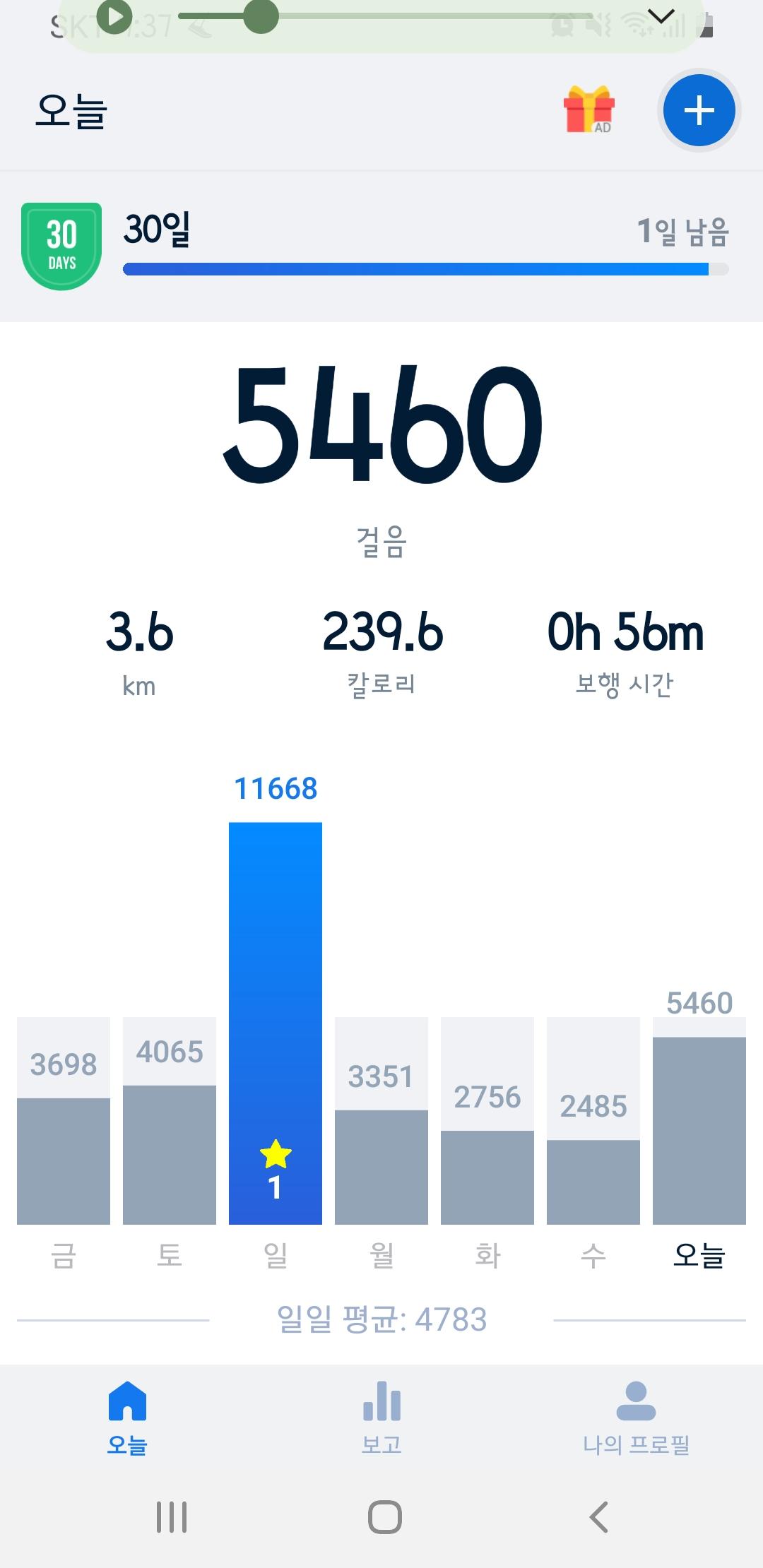Play the overlay's green play button
The image size is (763, 1568).
pyautogui.click(x=115, y=16)
